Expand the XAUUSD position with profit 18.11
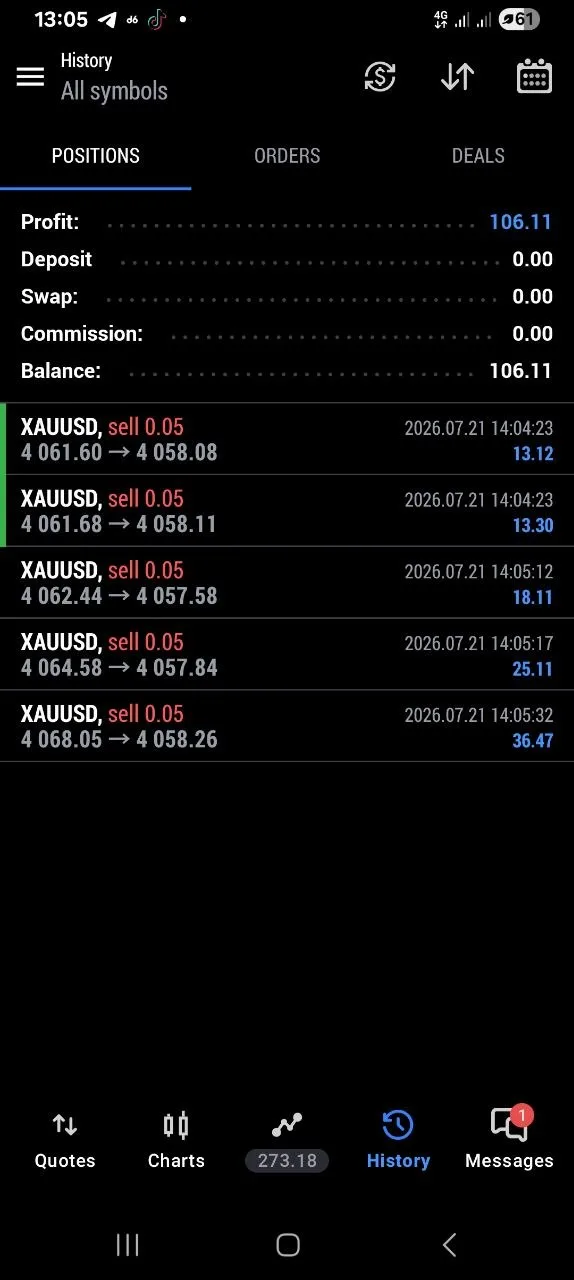 (287, 583)
